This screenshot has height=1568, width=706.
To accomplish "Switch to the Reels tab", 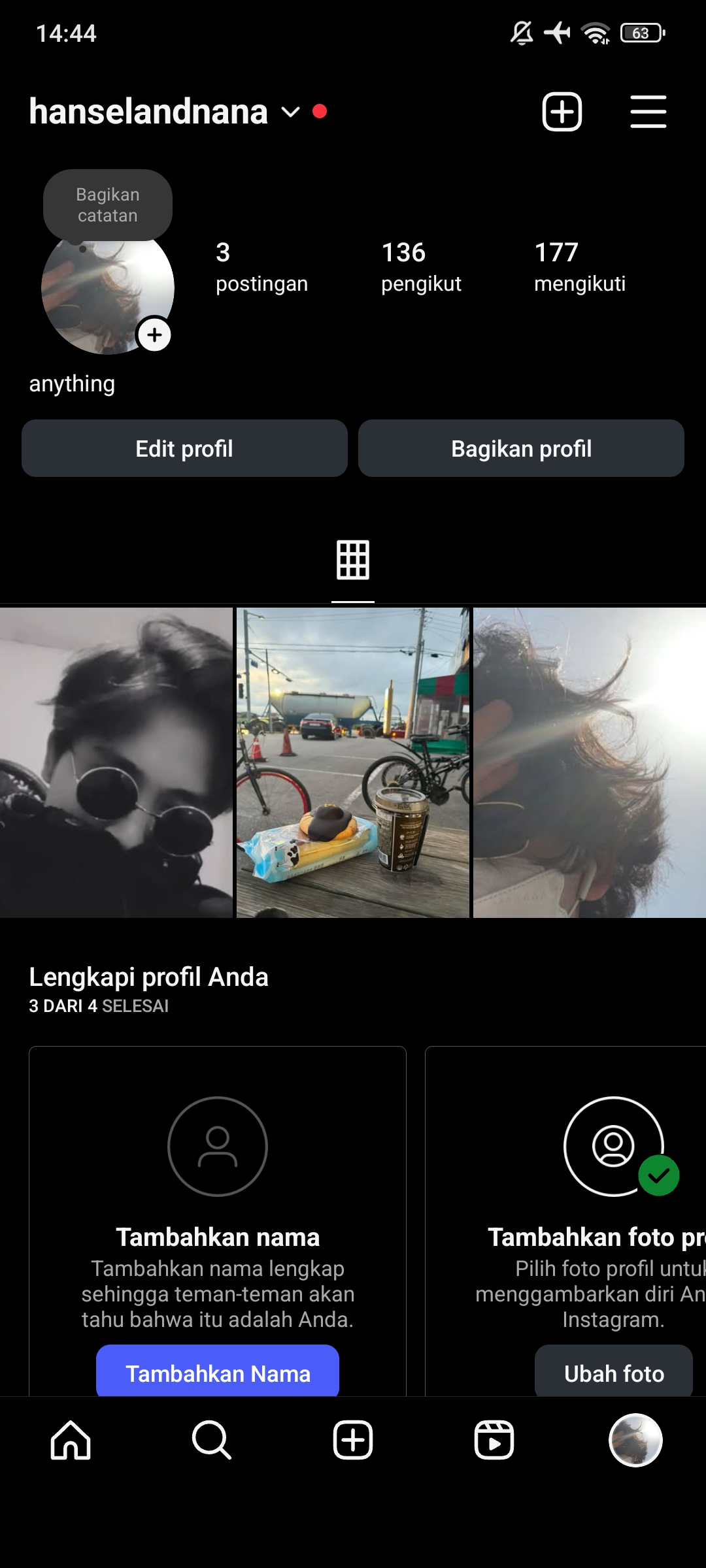I will (x=494, y=1440).
